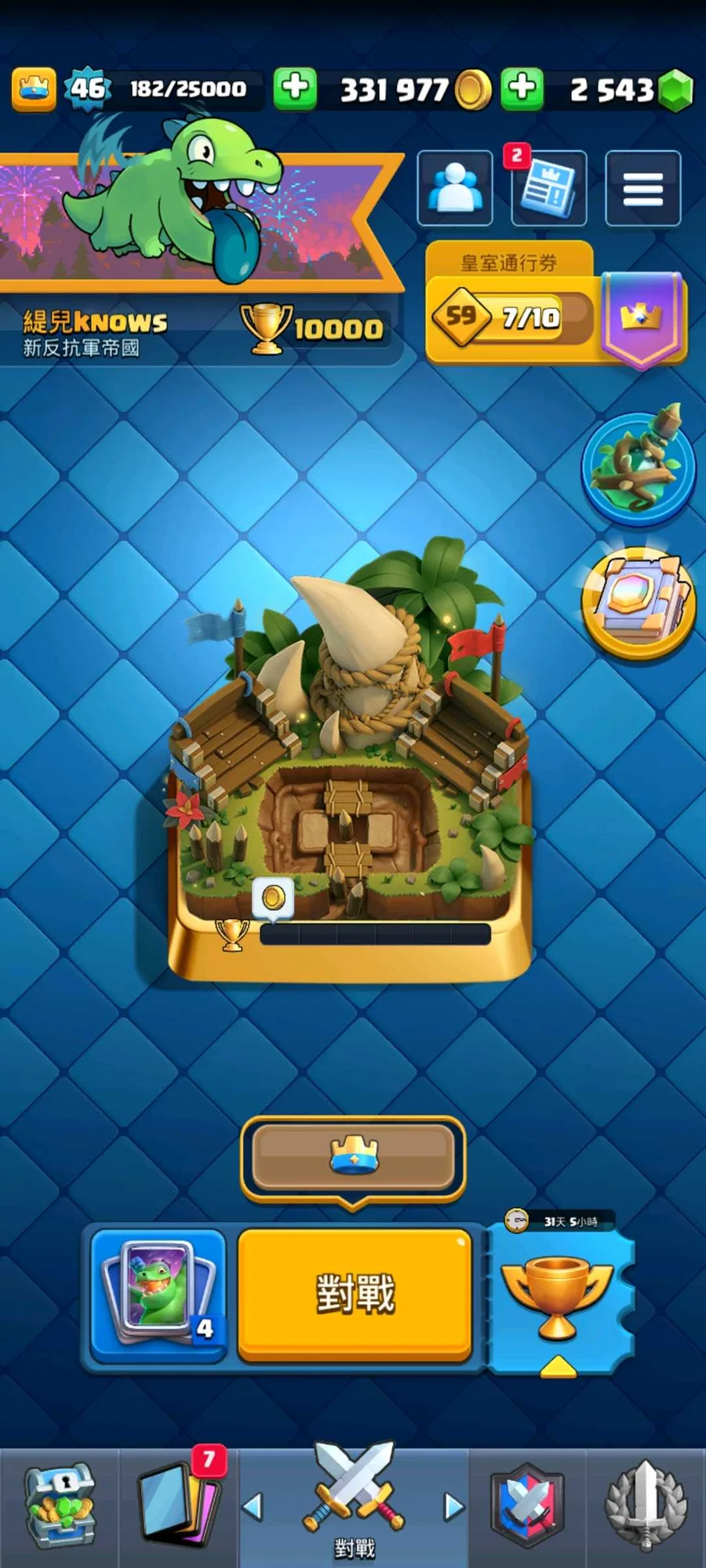Screen dimensions: 706x1568
Task: Buy more gems with the plus button
Action: click(x=522, y=87)
